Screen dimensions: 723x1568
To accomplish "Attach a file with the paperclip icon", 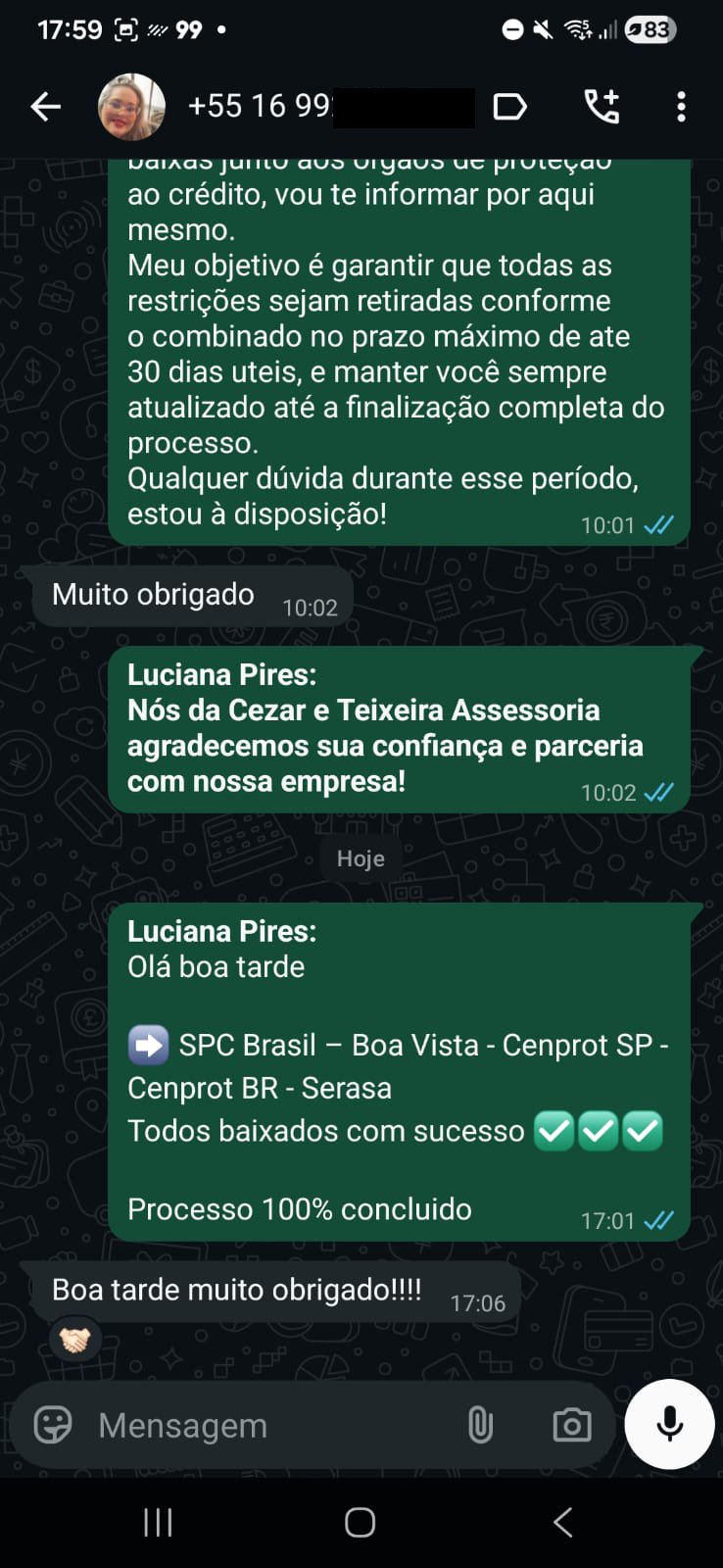I will pos(480,1426).
